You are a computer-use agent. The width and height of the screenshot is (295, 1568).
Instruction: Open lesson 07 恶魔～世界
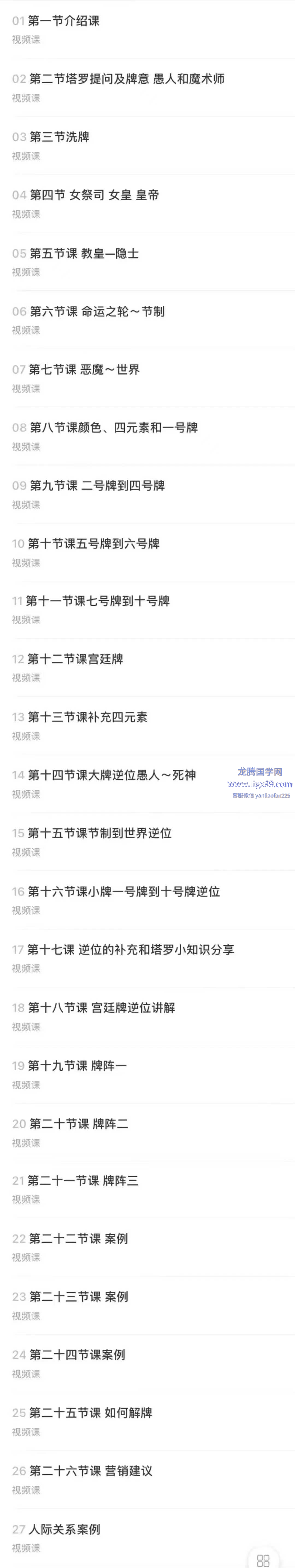click(x=84, y=369)
